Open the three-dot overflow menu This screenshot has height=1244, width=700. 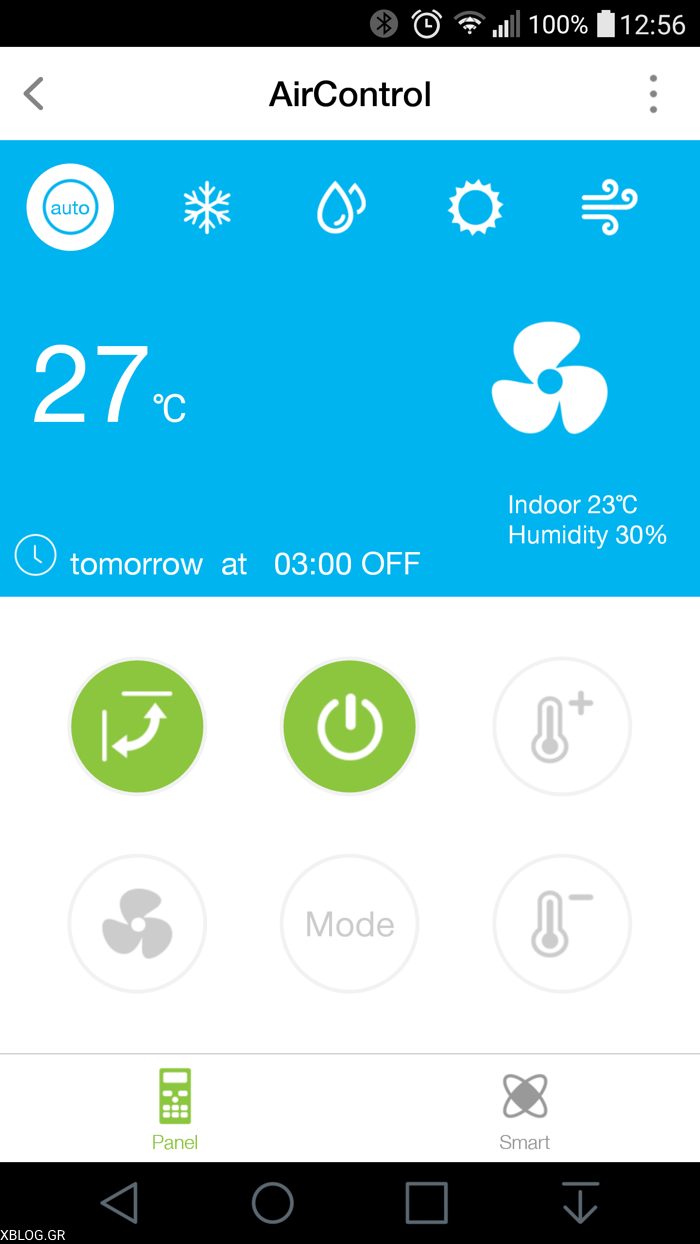tap(653, 94)
